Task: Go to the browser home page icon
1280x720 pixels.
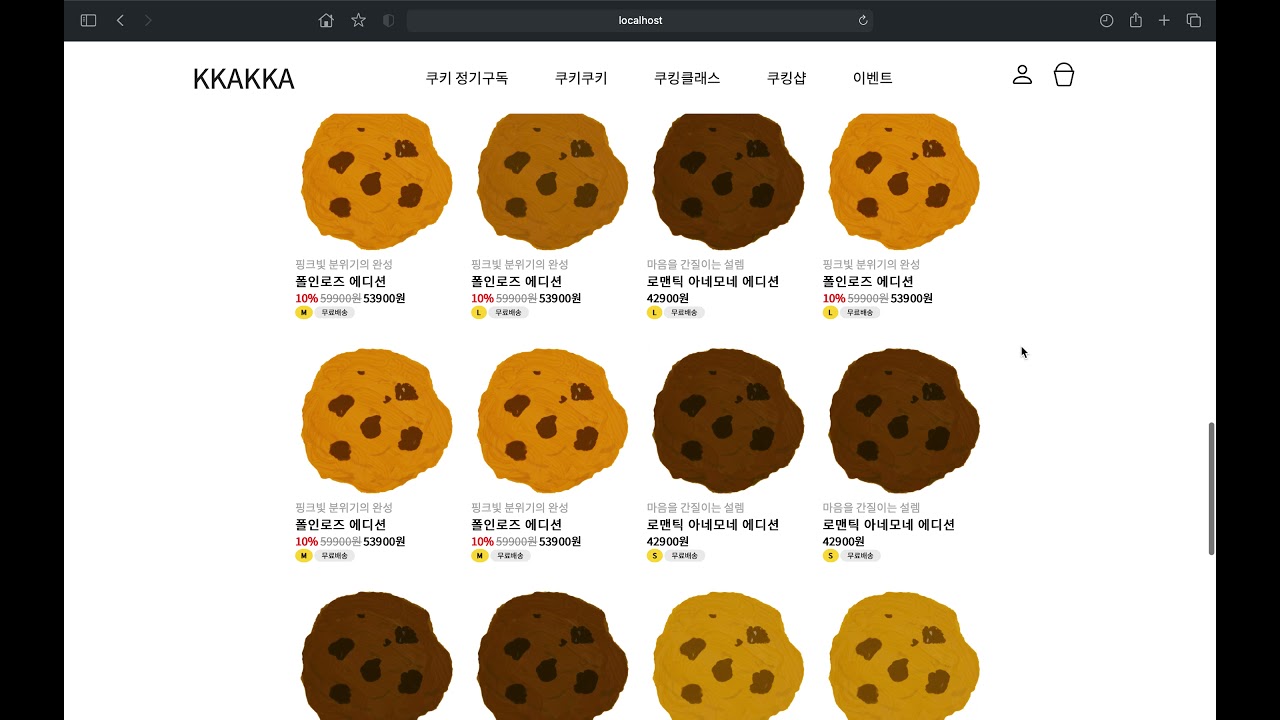Action: (326, 20)
